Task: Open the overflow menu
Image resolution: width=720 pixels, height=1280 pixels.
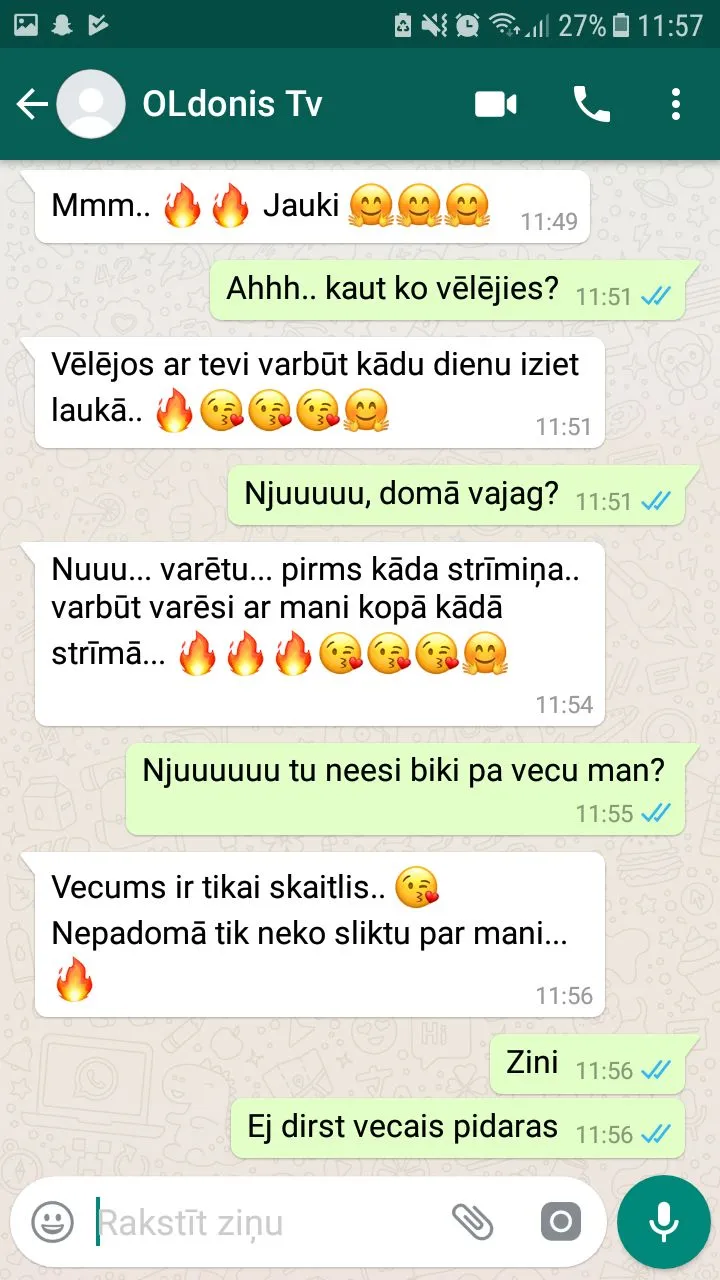Action: click(676, 104)
